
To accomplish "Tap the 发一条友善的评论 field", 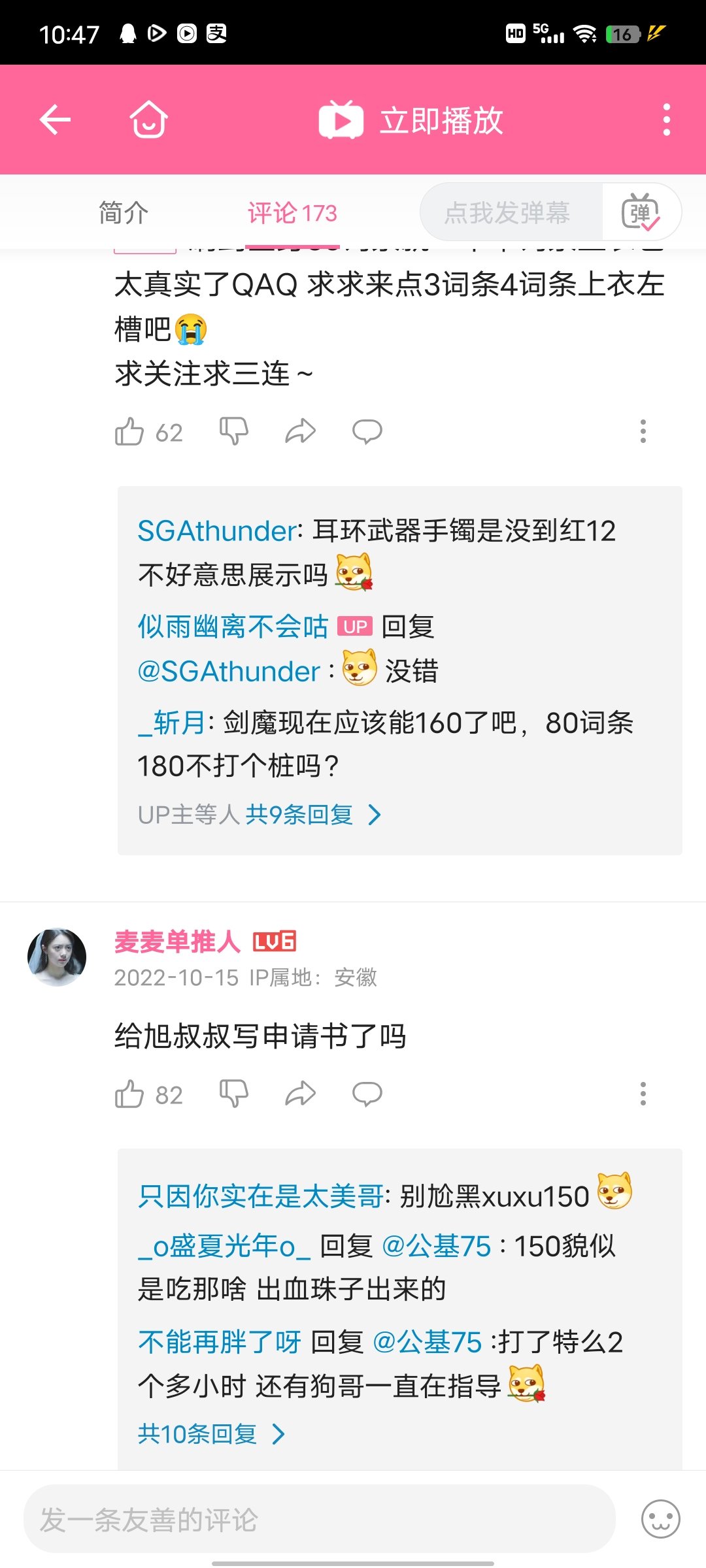I will point(320,1519).
